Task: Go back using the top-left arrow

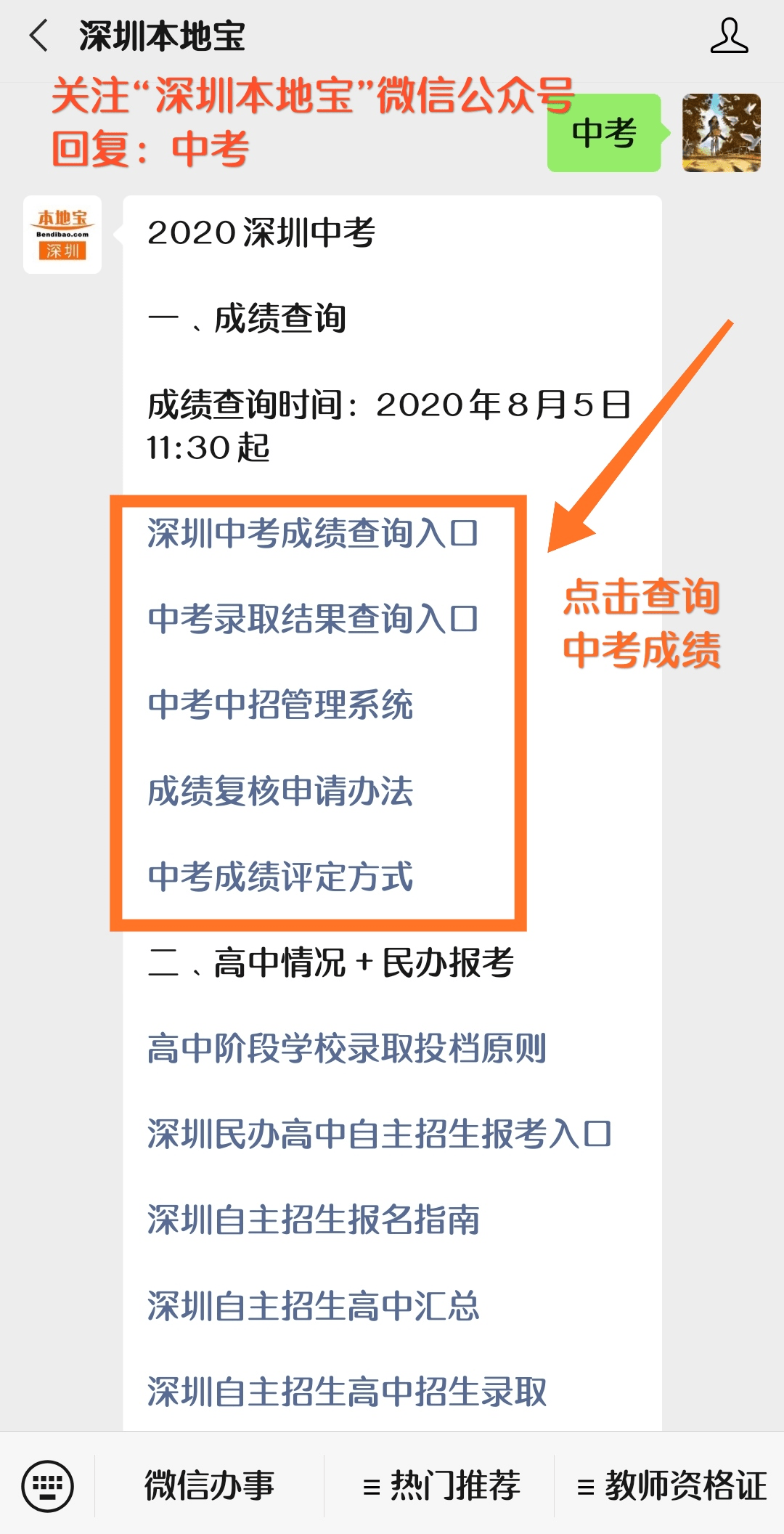Action: click(38, 36)
